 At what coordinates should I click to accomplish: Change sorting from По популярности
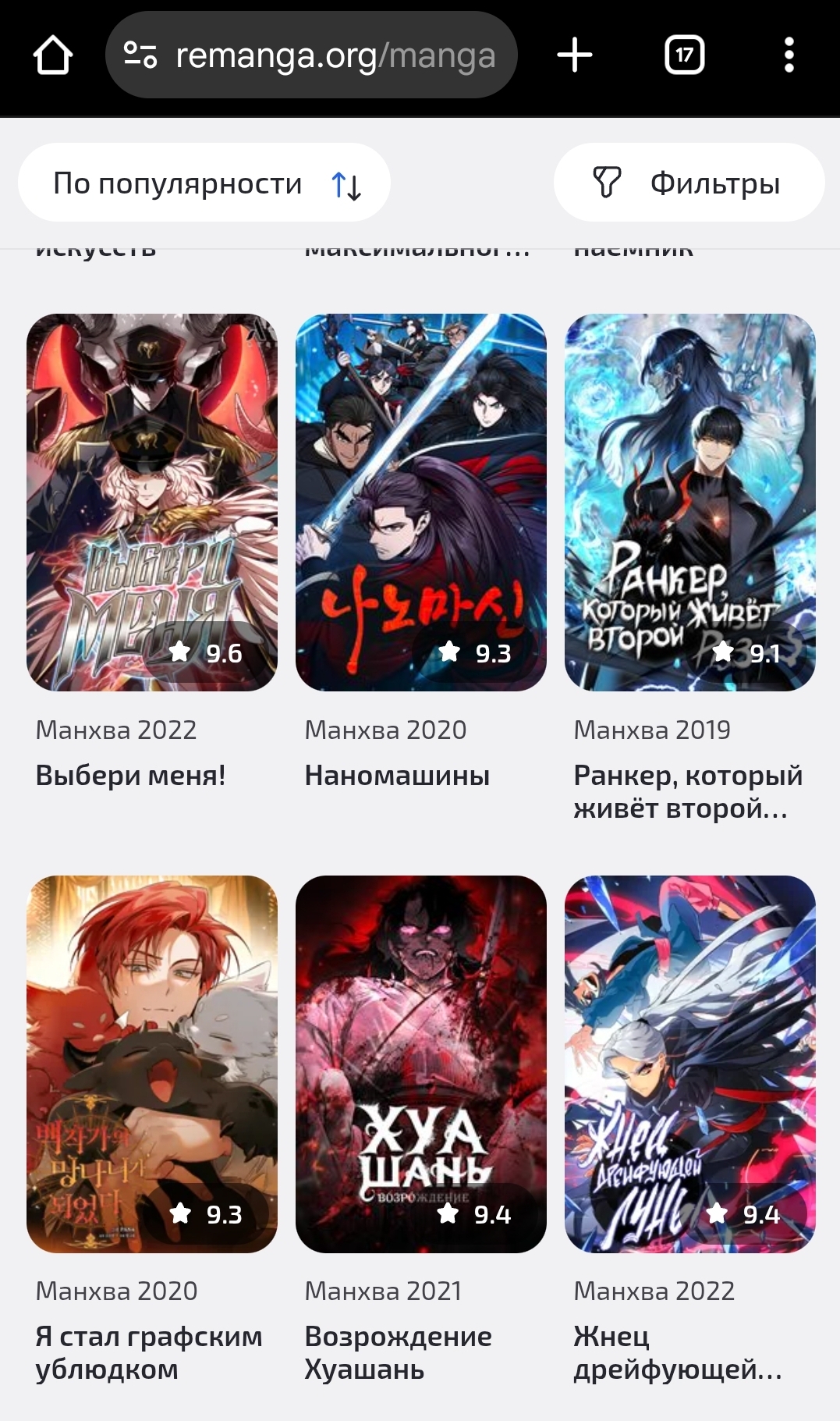point(204,183)
